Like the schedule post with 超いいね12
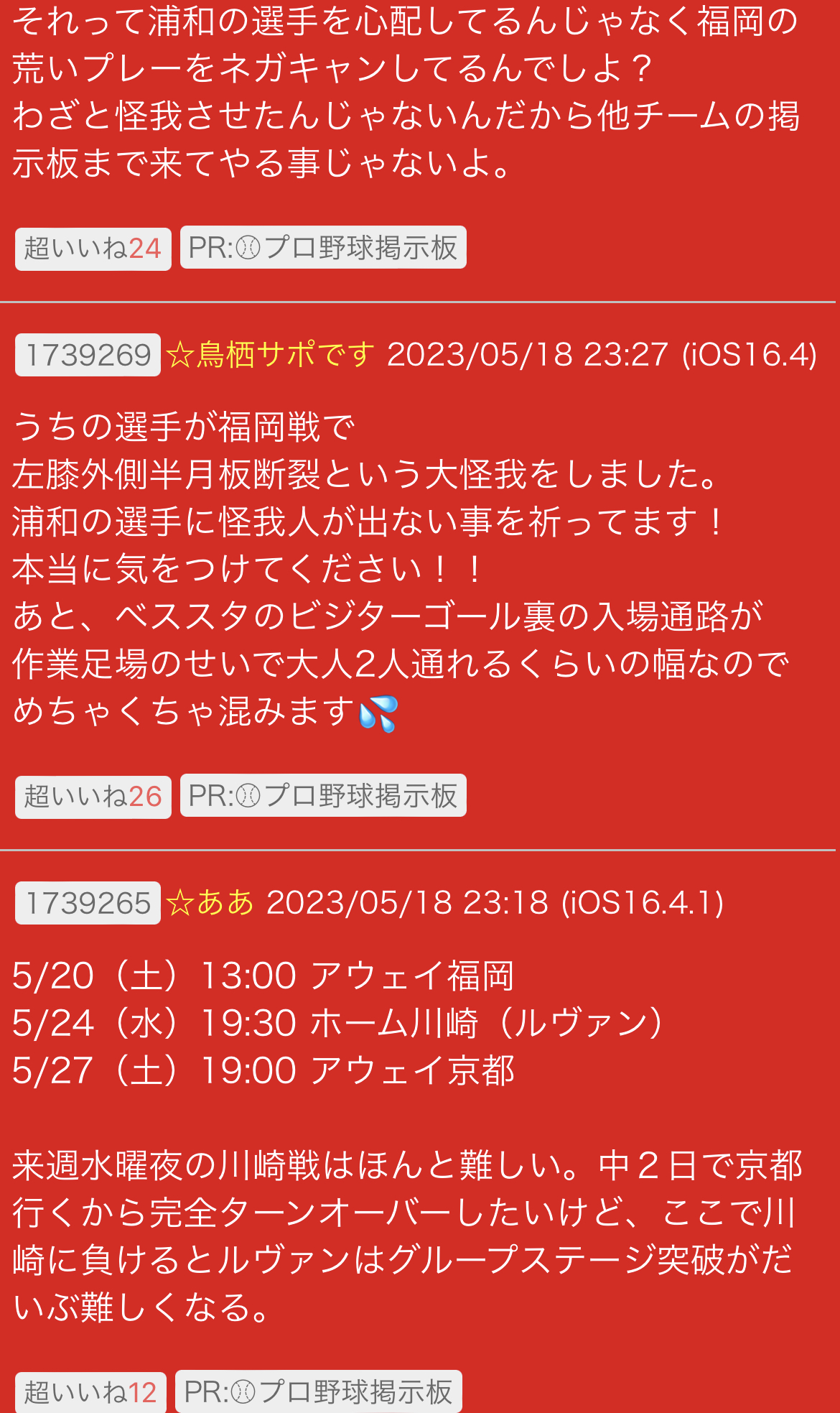 pyautogui.click(x=90, y=1392)
